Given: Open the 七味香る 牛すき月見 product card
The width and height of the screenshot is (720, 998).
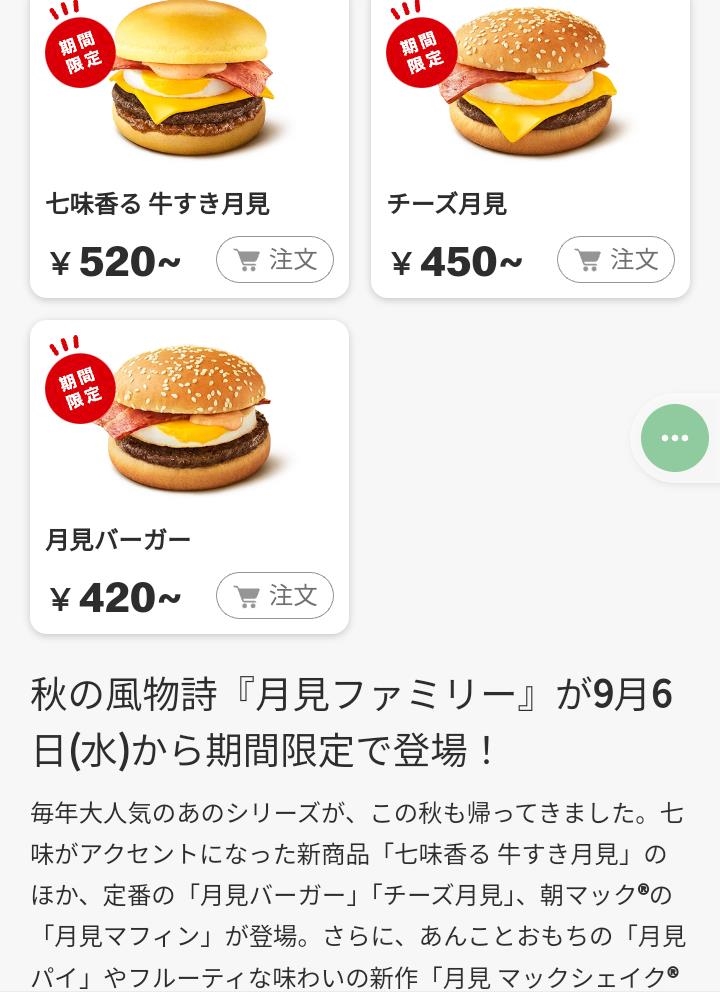Looking at the screenshot, I should pos(189,148).
